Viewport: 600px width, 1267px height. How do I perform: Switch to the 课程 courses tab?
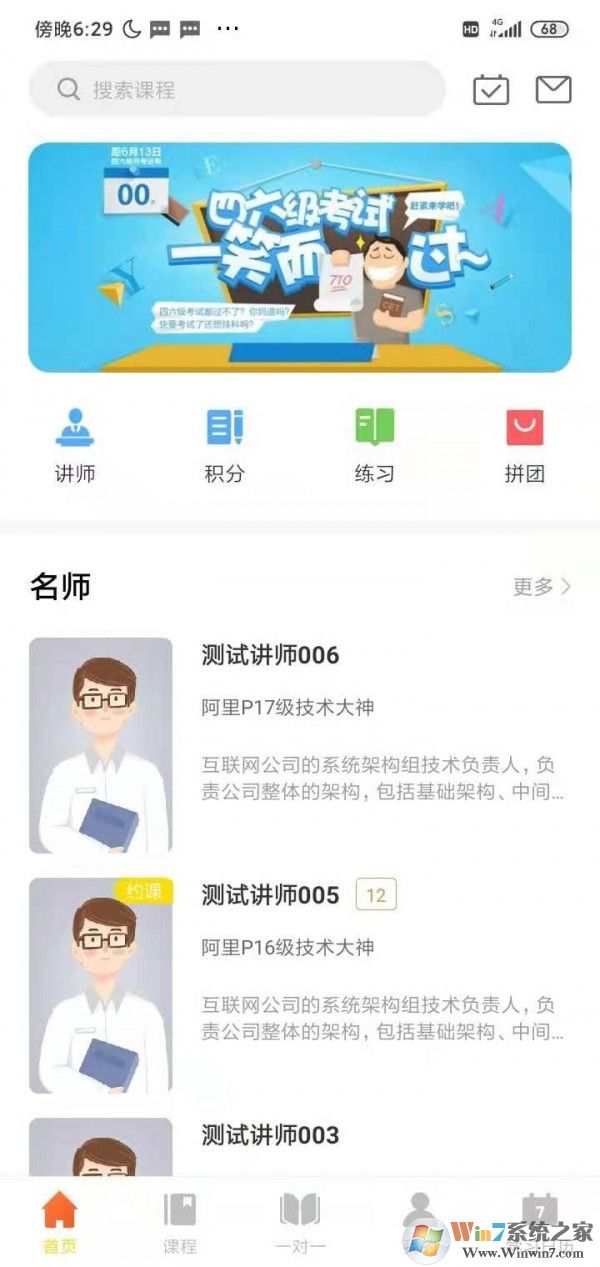click(x=180, y=1223)
